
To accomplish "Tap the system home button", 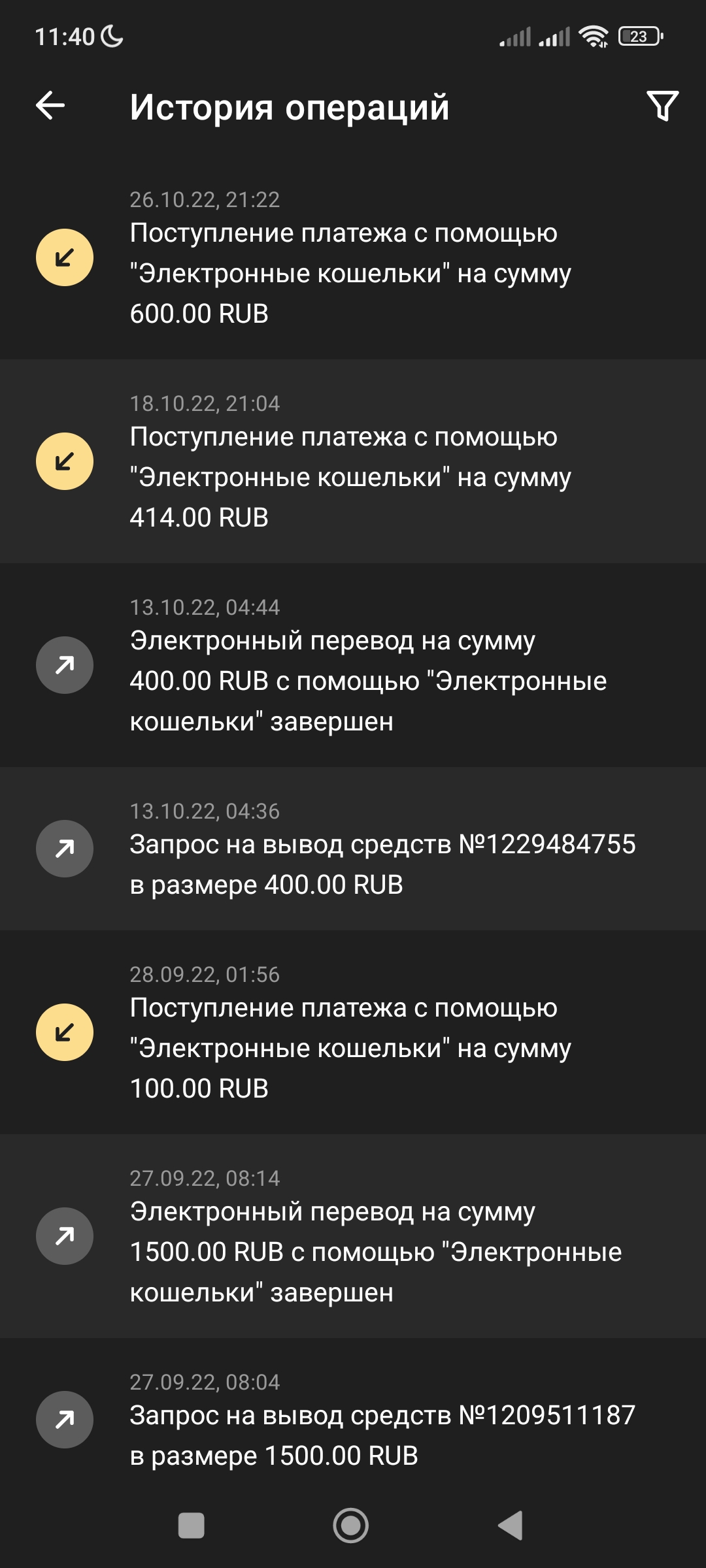I will click(351, 1526).
